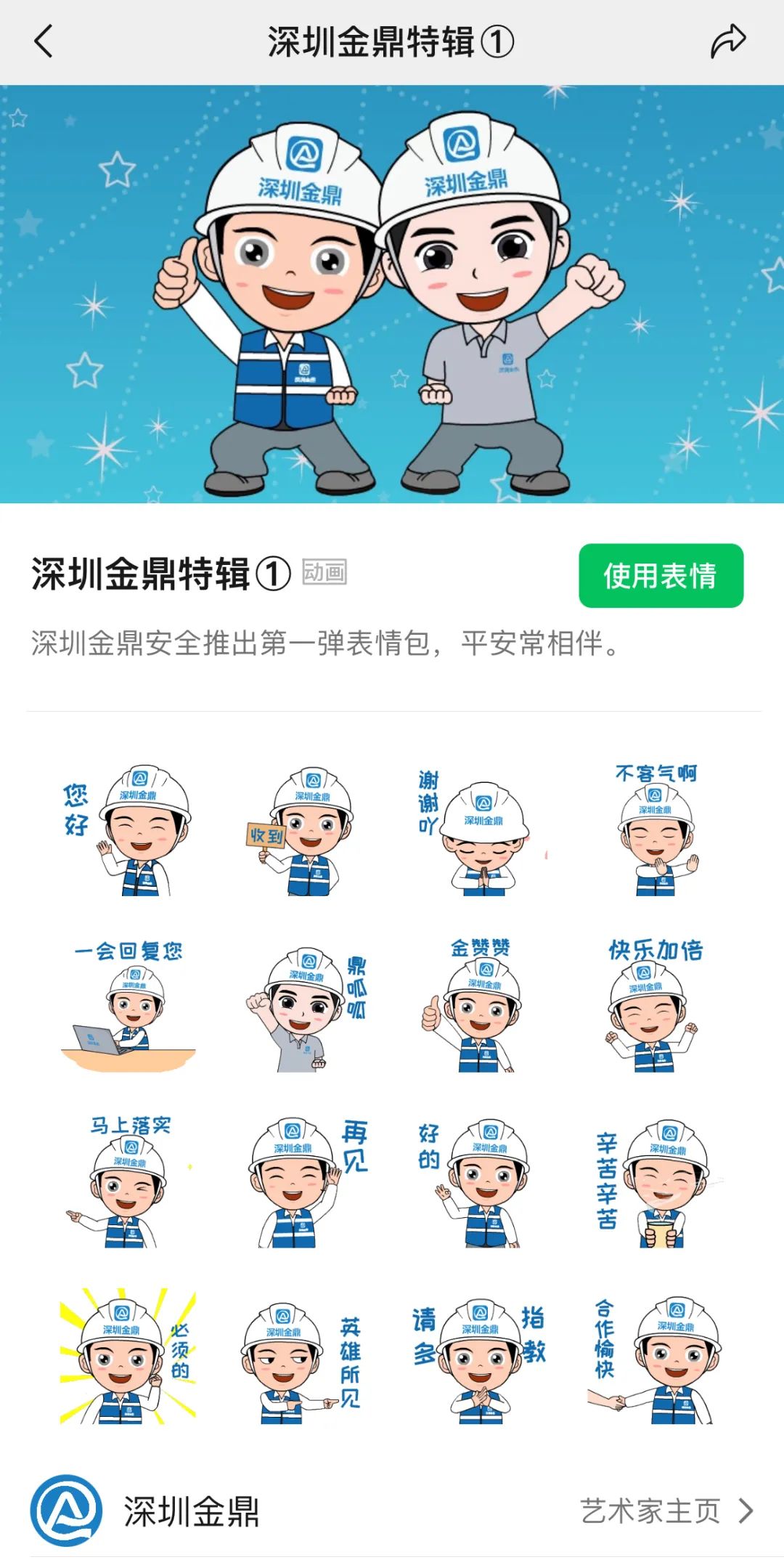
Task: Preview the 鼎呱呱 sticker
Action: pyautogui.click(x=303, y=1007)
